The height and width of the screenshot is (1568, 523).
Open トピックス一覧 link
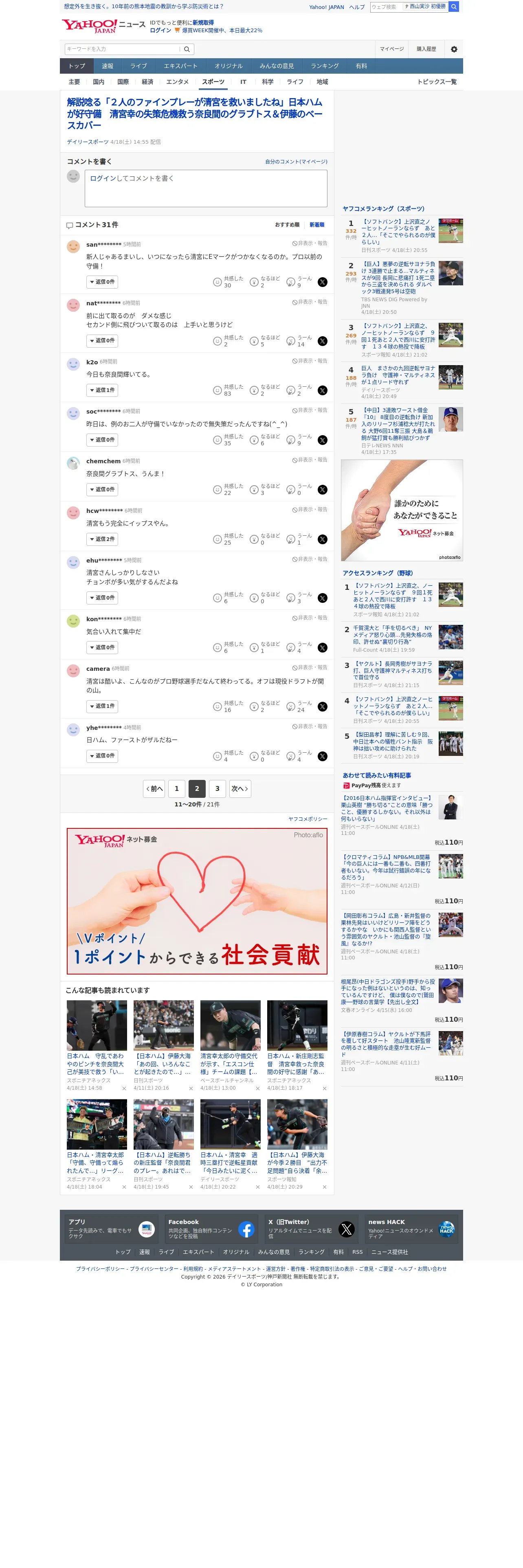(437, 82)
